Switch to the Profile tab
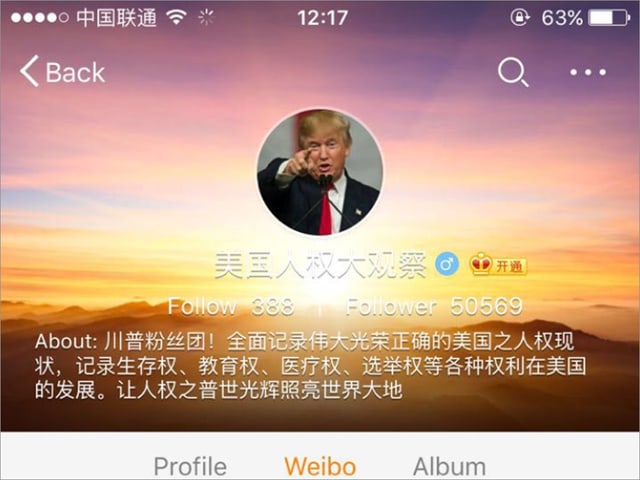 point(189,466)
